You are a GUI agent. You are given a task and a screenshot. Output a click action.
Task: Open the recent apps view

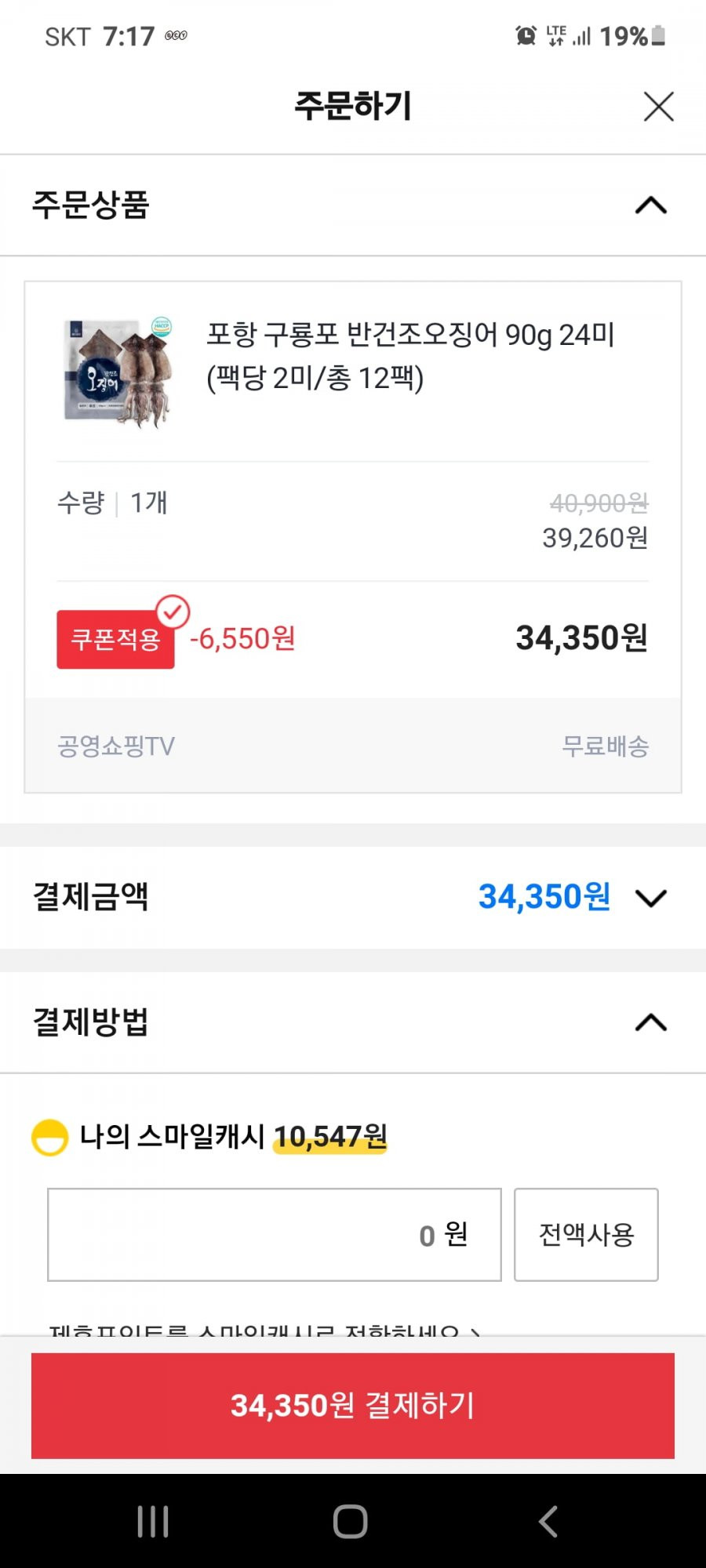tap(153, 1522)
